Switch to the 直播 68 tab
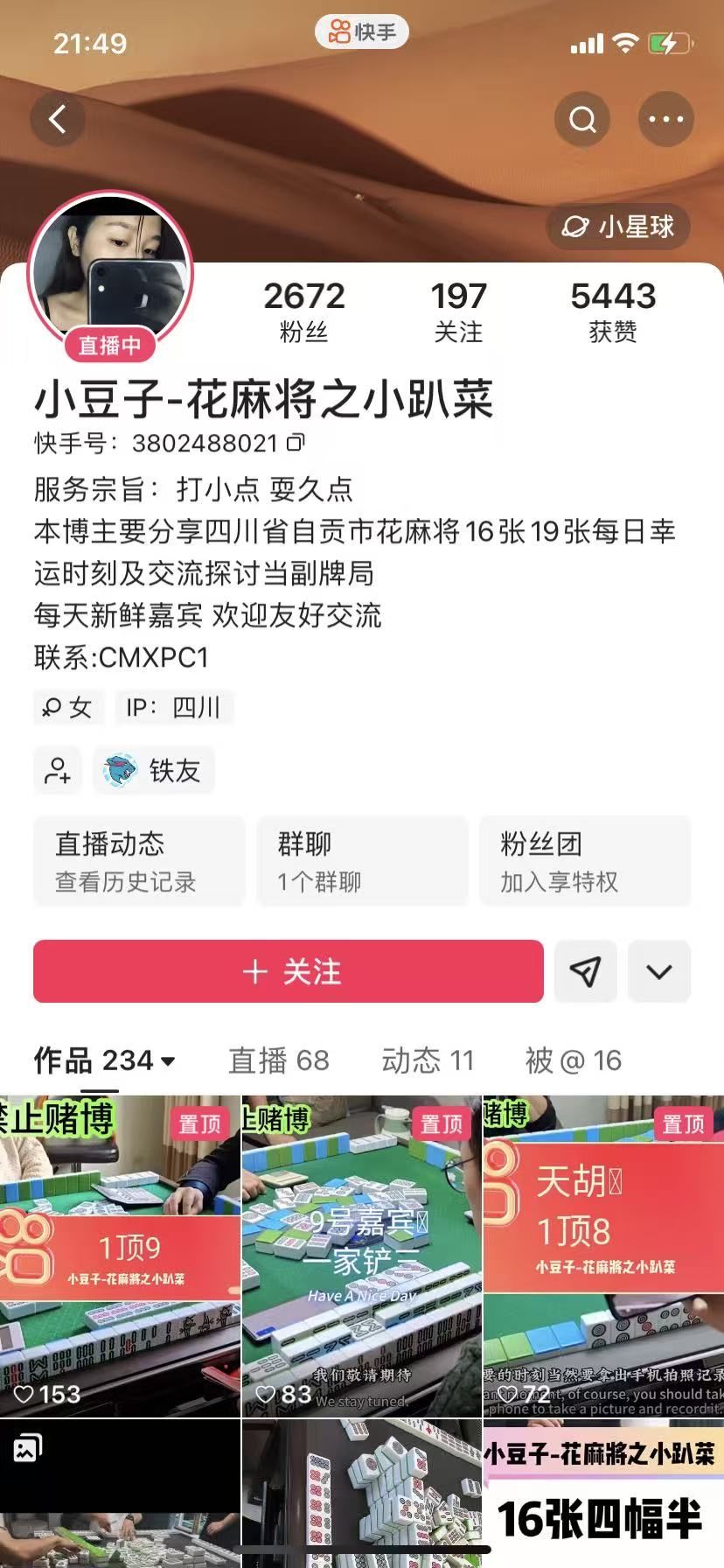The height and width of the screenshot is (1568, 724). pyautogui.click(x=278, y=1060)
